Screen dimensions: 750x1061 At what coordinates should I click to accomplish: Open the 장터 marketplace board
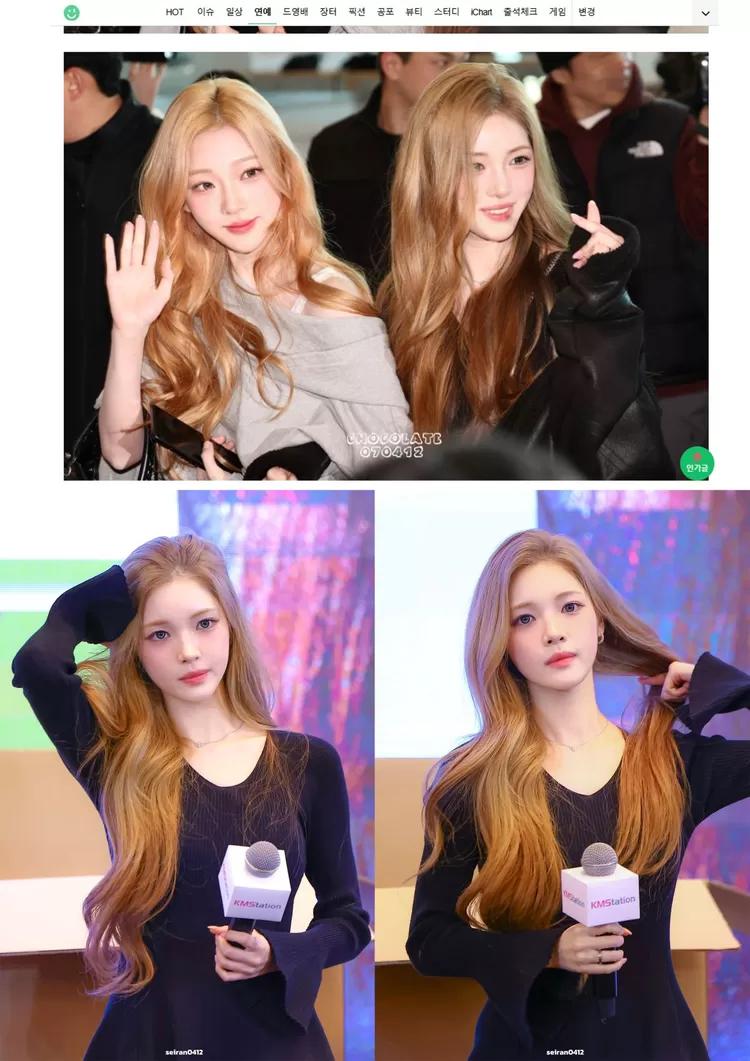coord(328,11)
